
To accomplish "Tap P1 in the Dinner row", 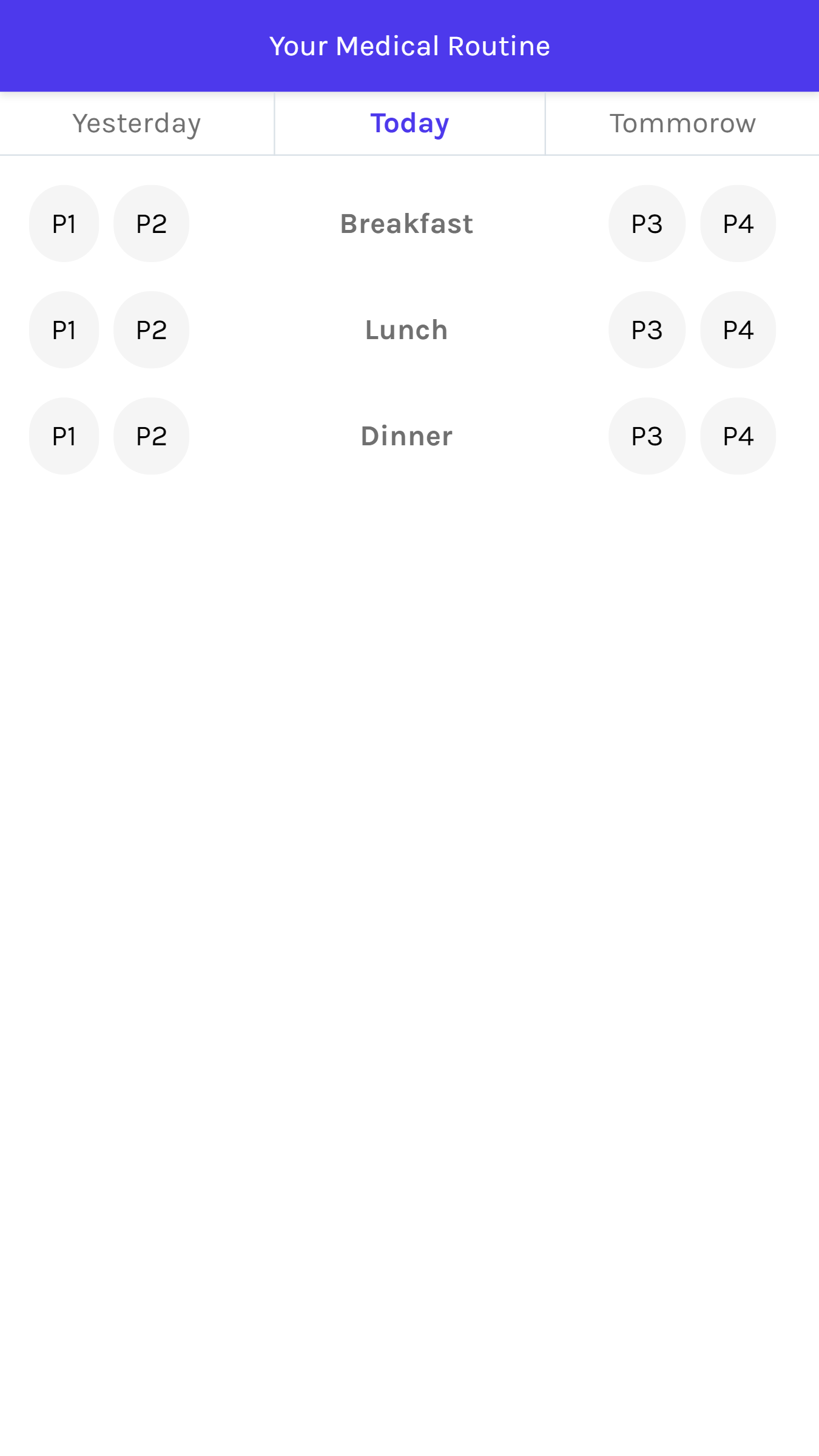I will [64, 436].
